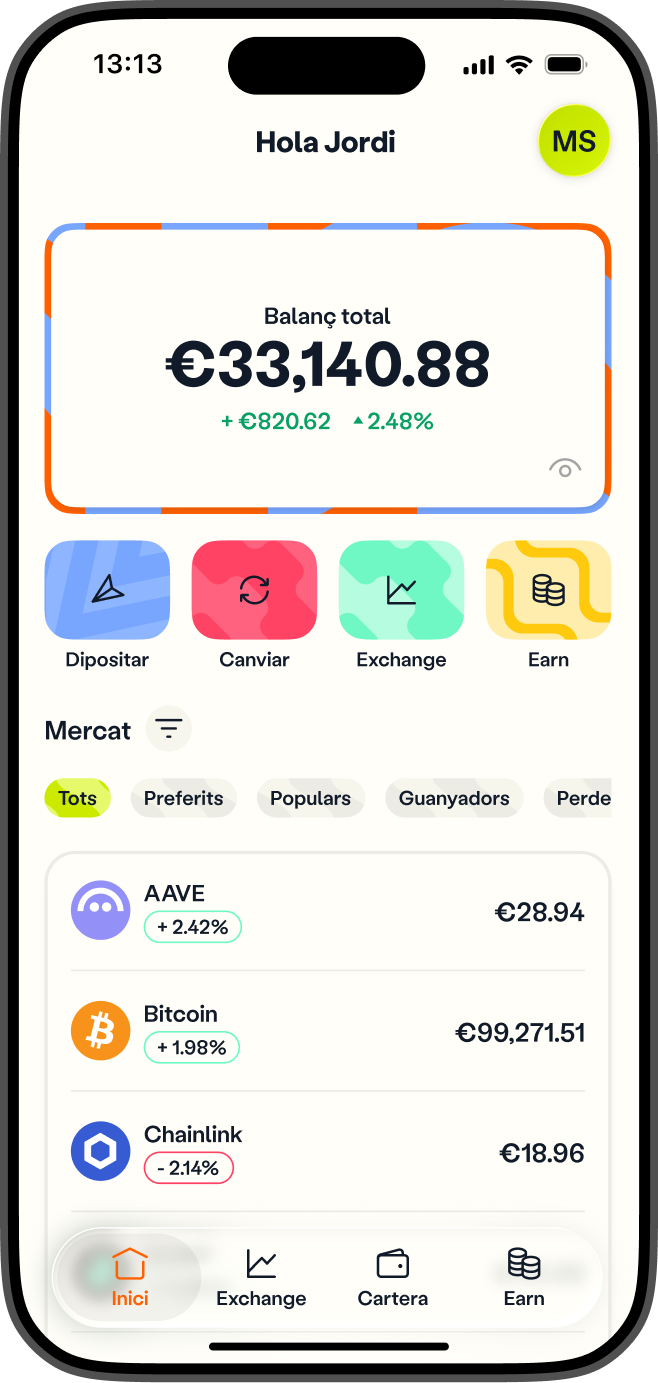View Chainlink details

[x=327, y=1152]
